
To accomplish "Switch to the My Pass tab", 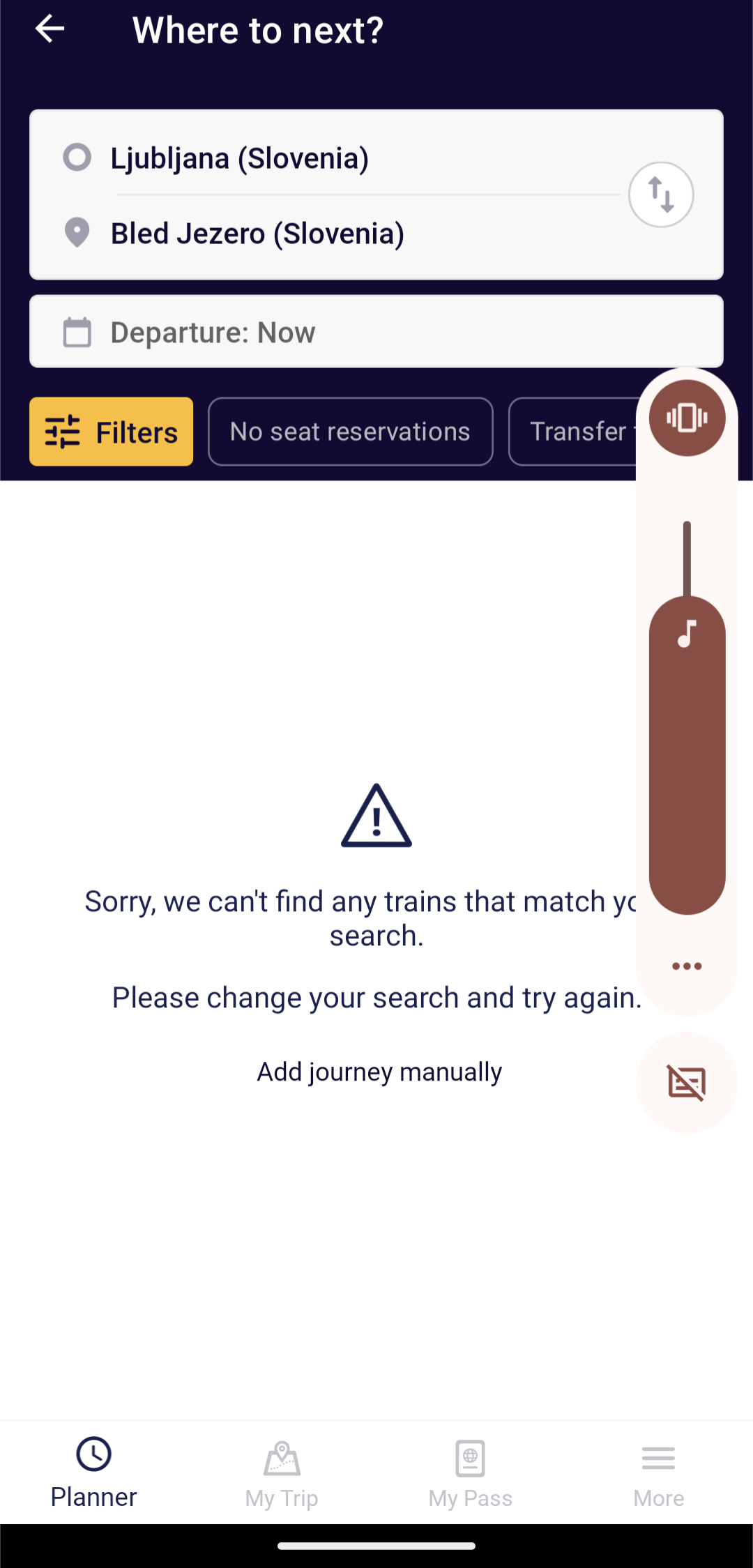I will [471, 1472].
